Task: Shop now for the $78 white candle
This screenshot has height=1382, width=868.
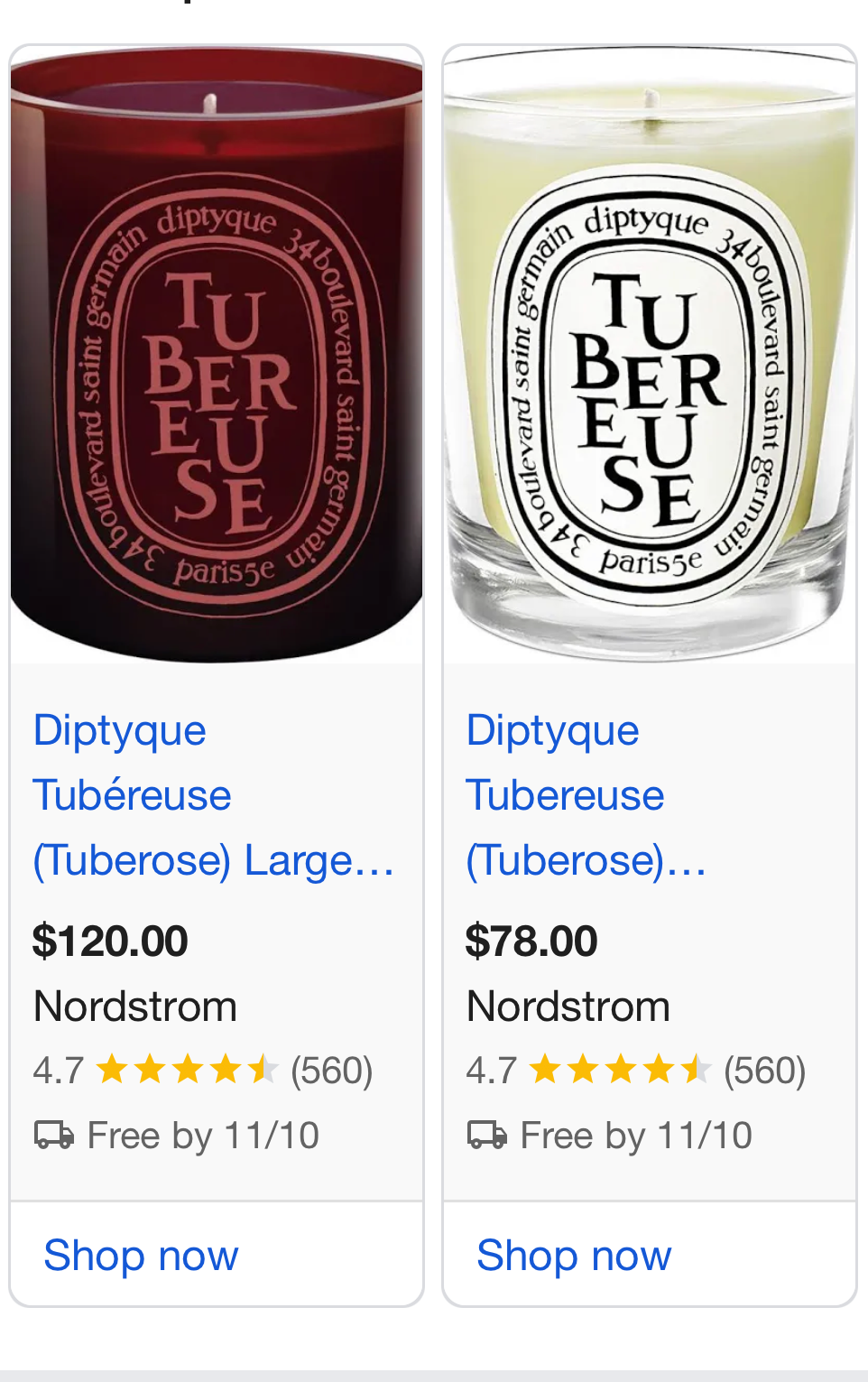Action: (x=574, y=1255)
